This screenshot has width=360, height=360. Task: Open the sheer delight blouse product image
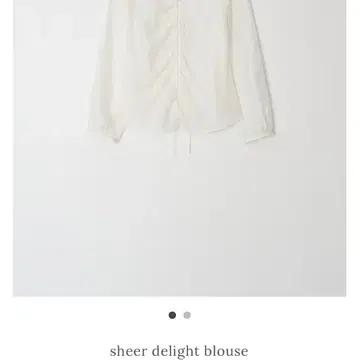(180, 148)
